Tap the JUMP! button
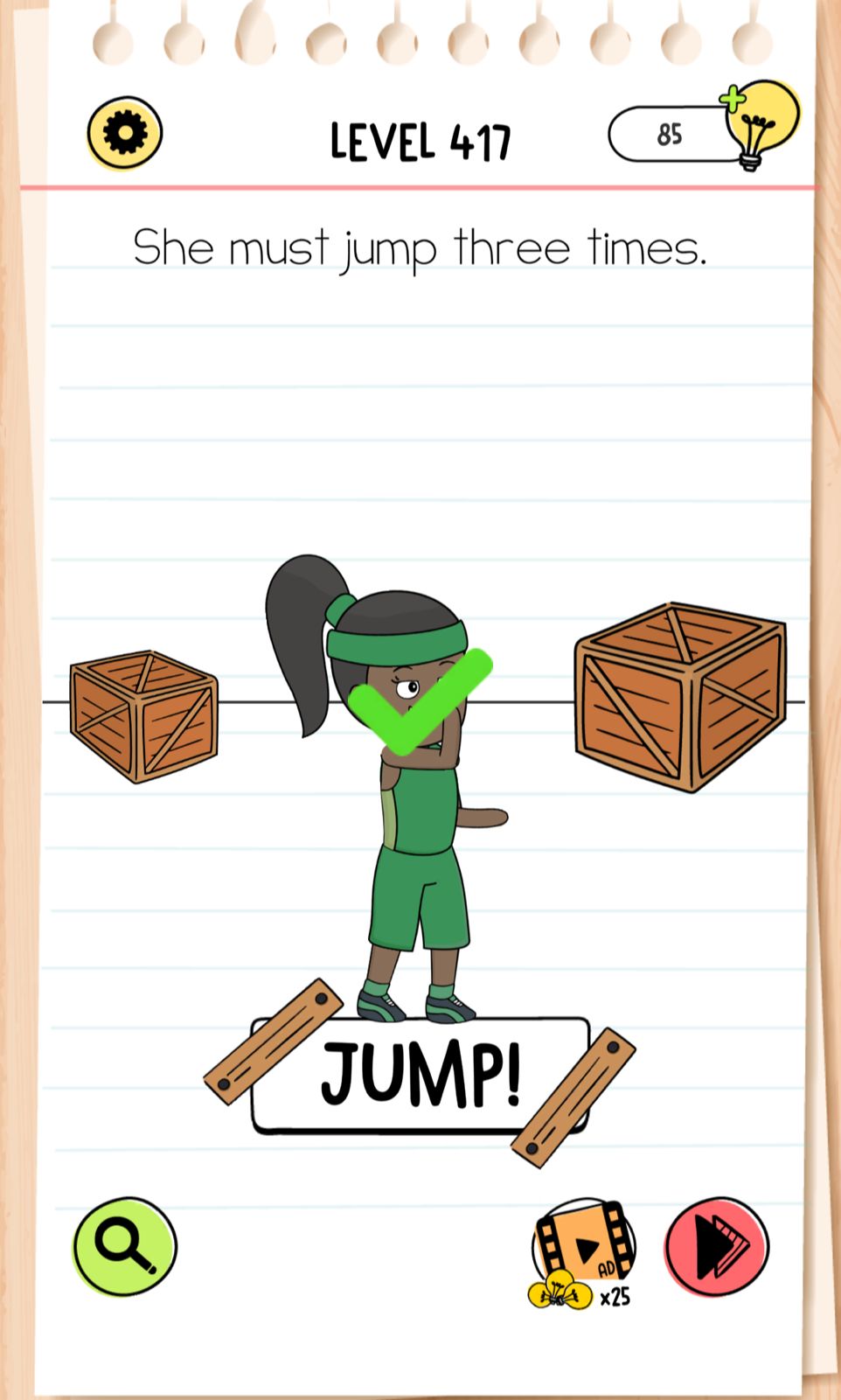 tap(420, 1074)
